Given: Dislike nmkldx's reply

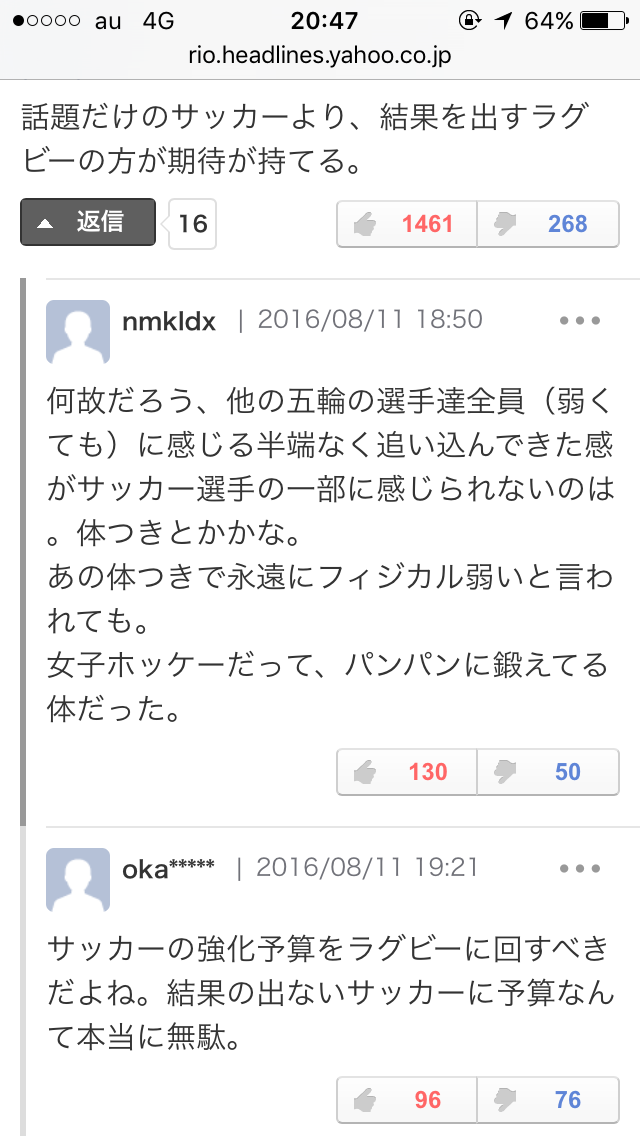Looking at the screenshot, I should click(x=548, y=772).
